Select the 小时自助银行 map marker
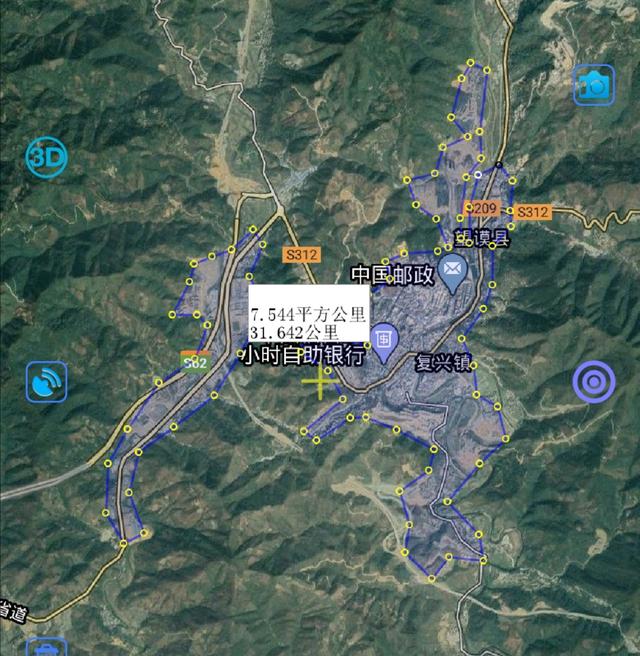Image resolution: width=640 pixels, height=656 pixels. click(385, 335)
